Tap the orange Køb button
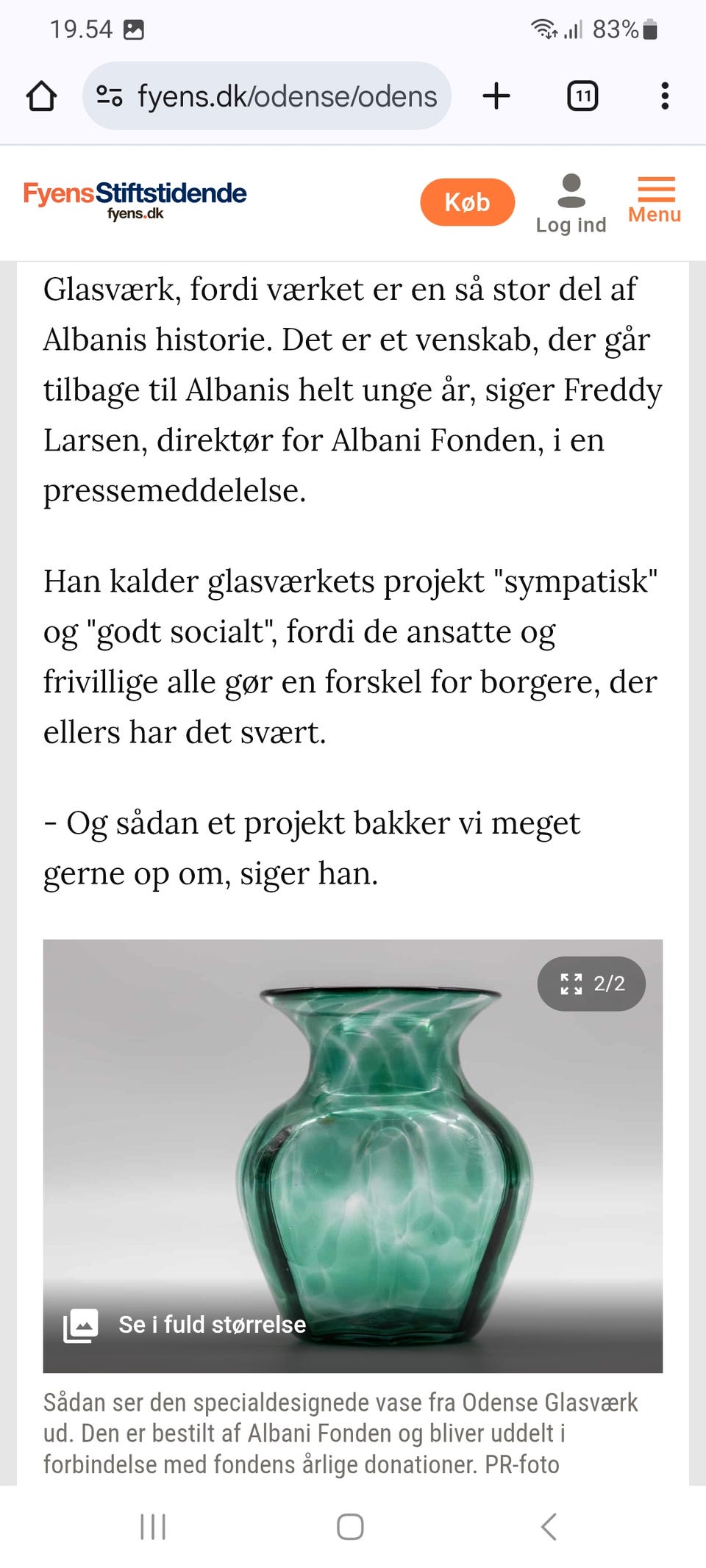This screenshot has width=706, height=1568. (466, 202)
